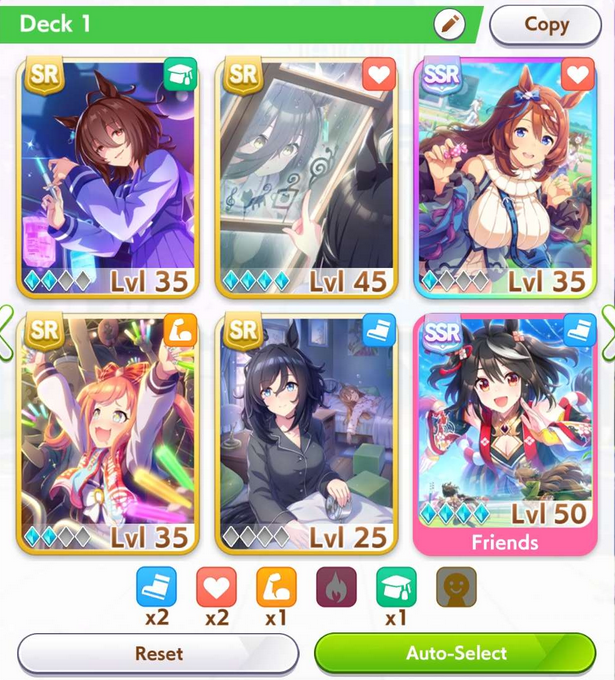Open the SSR heart card Lvl 35
This screenshot has width=615, height=680.
(x=504, y=177)
